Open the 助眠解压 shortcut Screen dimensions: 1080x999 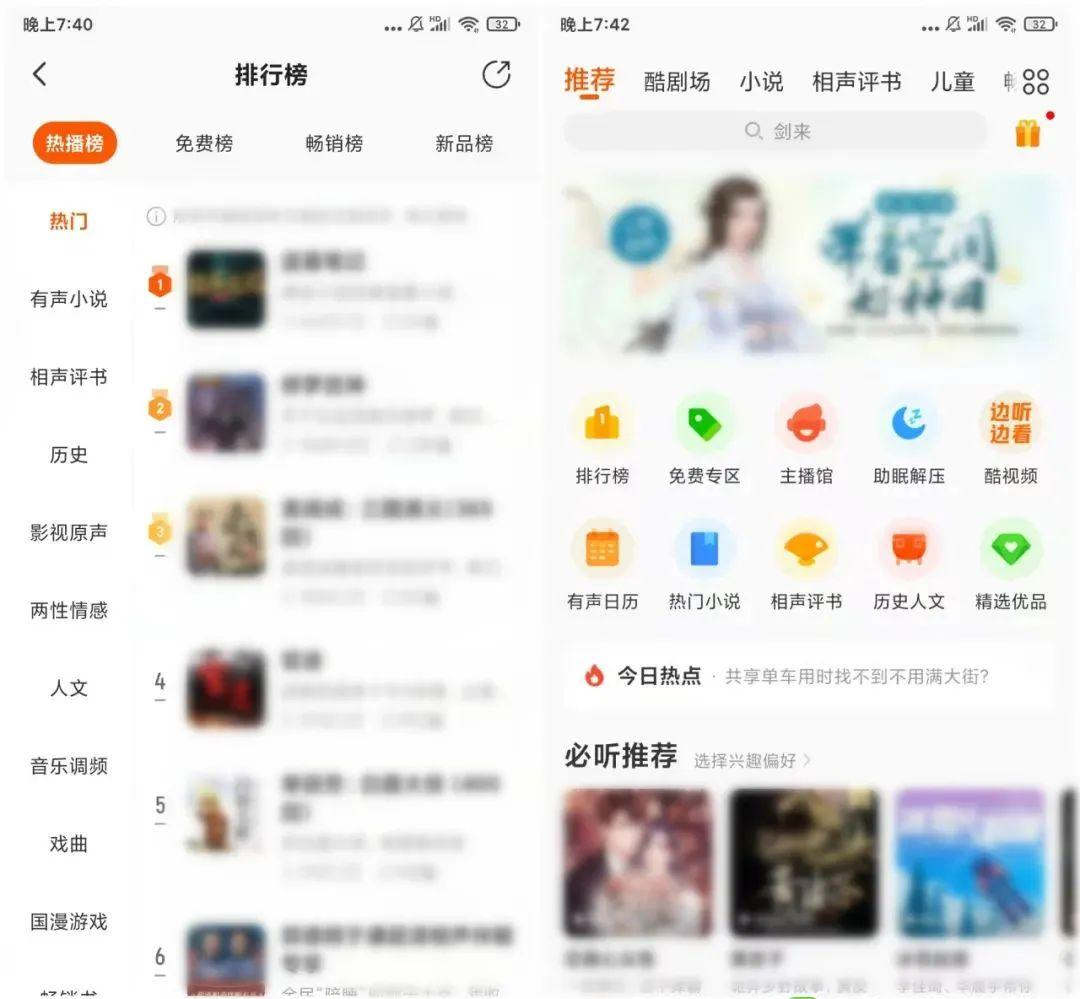click(908, 441)
